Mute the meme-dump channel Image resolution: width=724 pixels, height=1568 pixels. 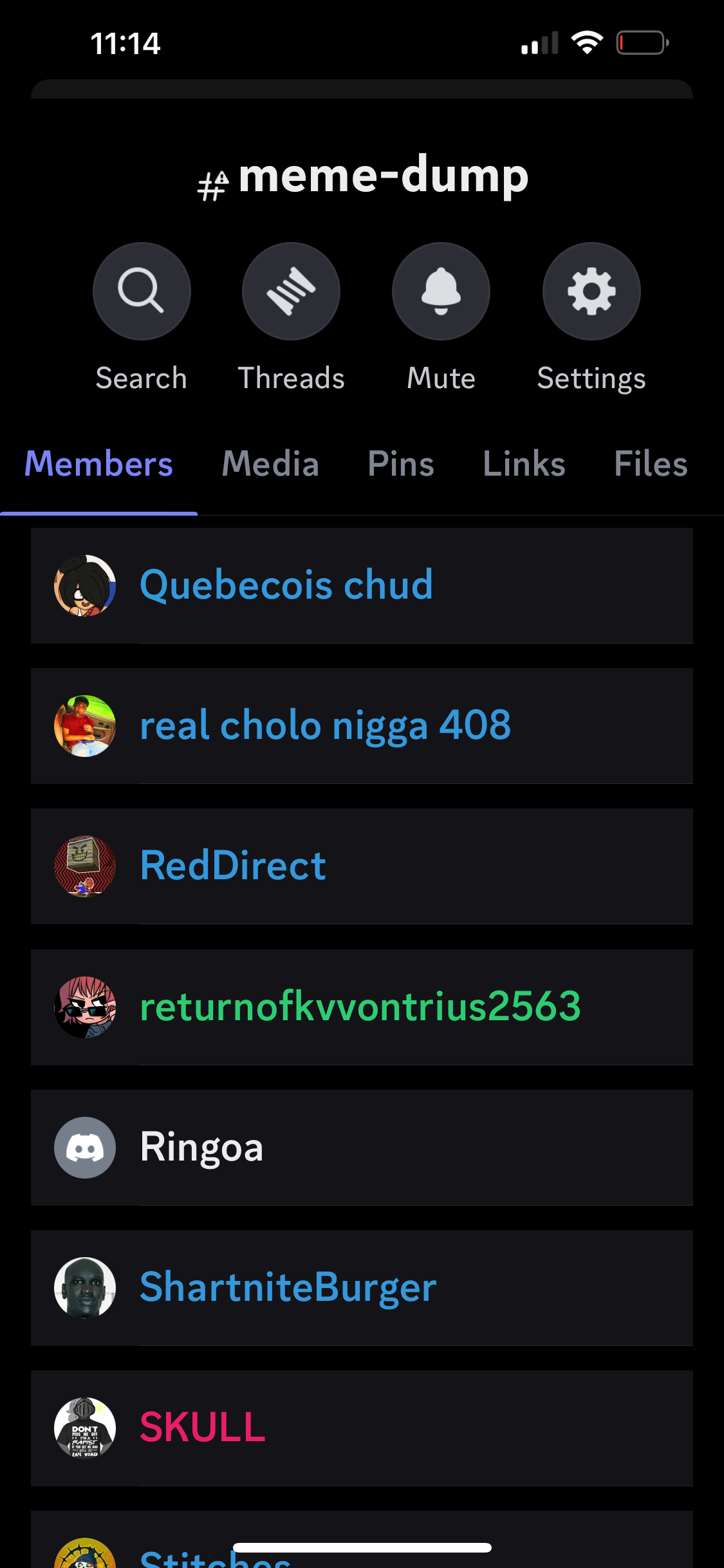pyautogui.click(x=441, y=292)
